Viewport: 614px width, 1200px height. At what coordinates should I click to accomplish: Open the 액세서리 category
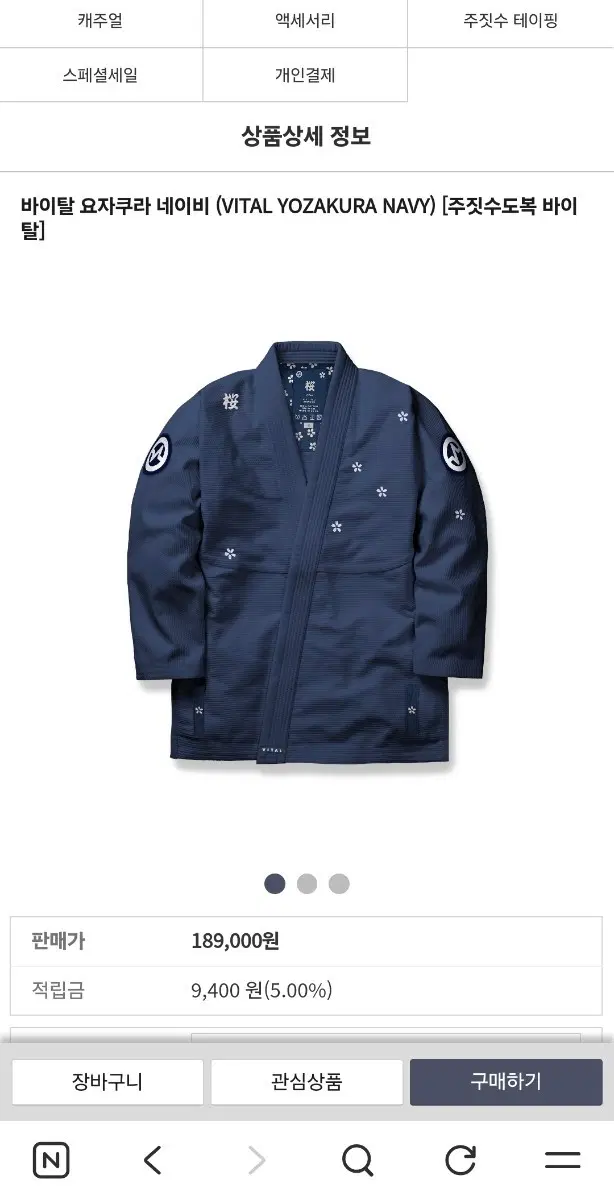pos(305,21)
